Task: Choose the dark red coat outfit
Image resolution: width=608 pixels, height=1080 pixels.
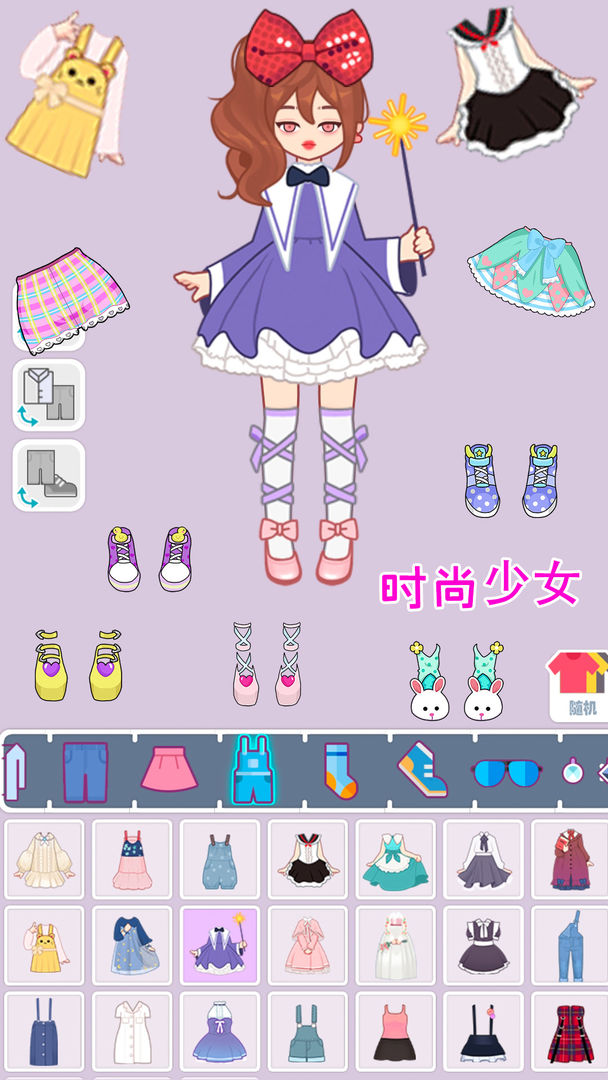Action: 569,859
